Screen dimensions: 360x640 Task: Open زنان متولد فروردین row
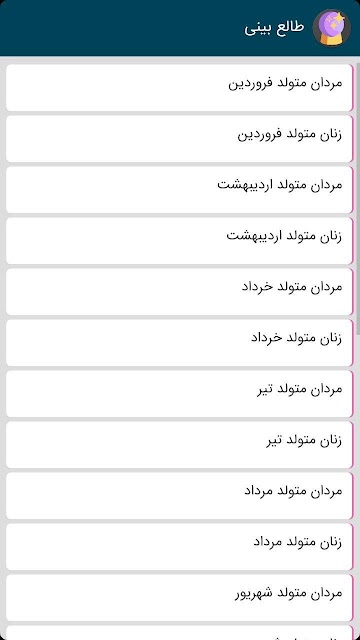pyautogui.click(x=180, y=139)
